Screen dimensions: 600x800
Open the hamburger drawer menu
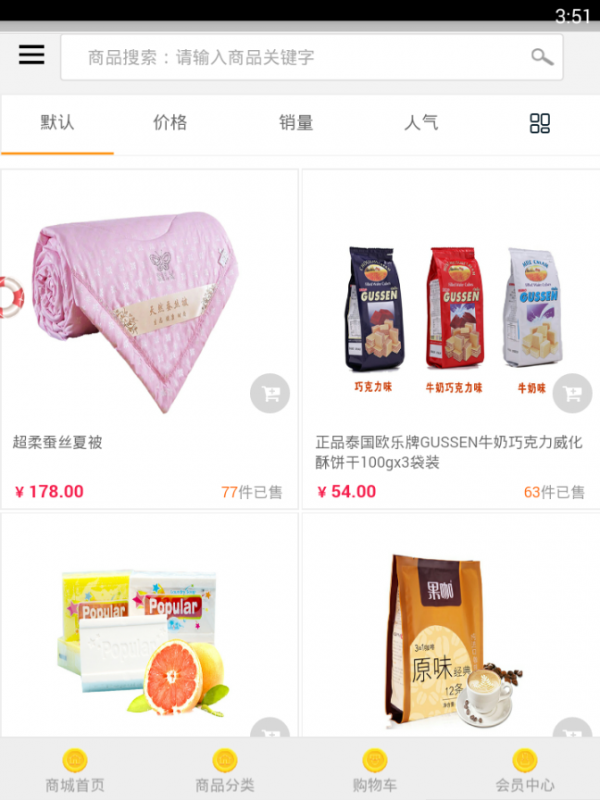tap(32, 55)
